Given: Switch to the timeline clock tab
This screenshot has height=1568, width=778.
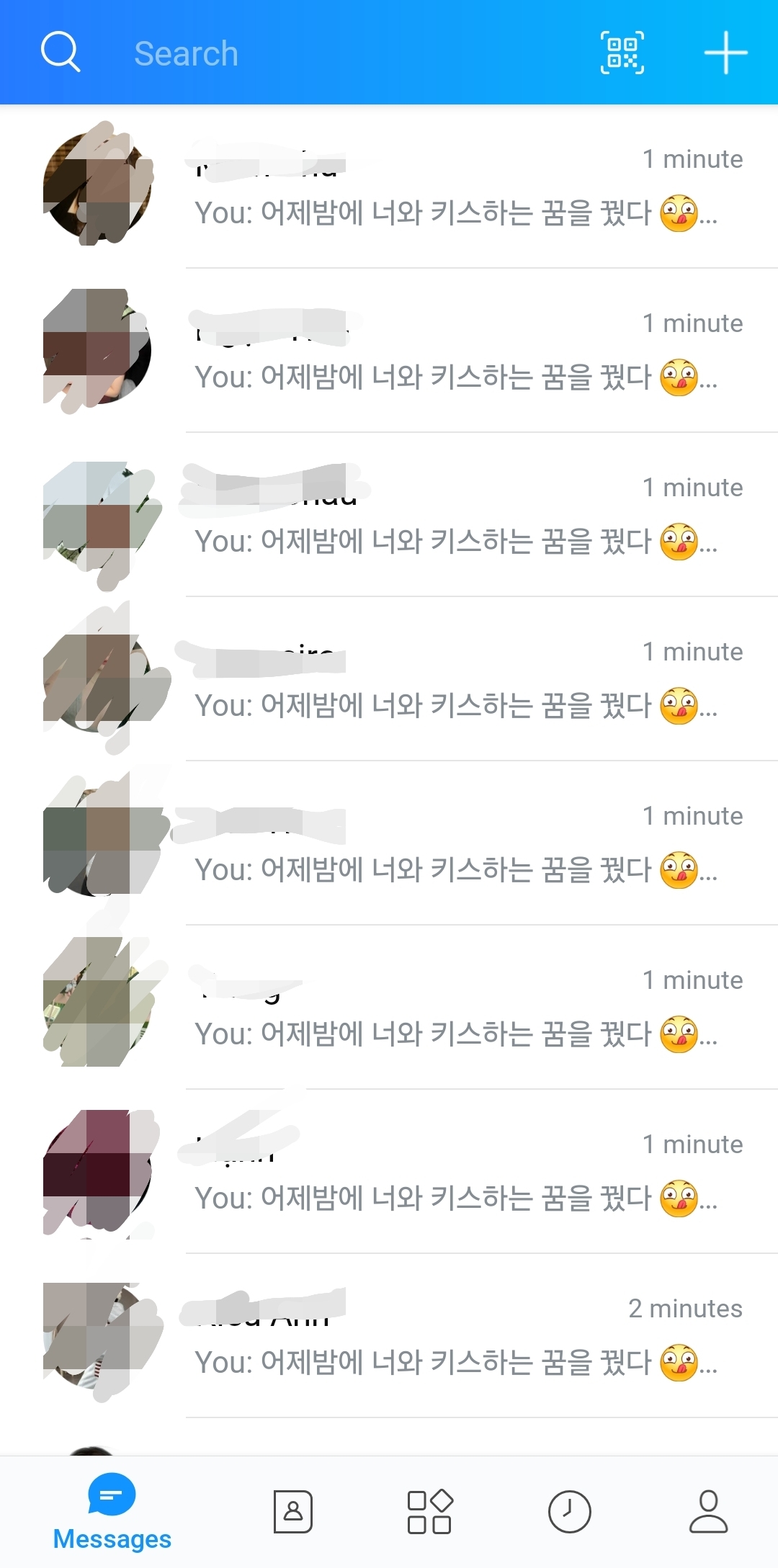Looking at the screenshot, I should click(569, 1511).
